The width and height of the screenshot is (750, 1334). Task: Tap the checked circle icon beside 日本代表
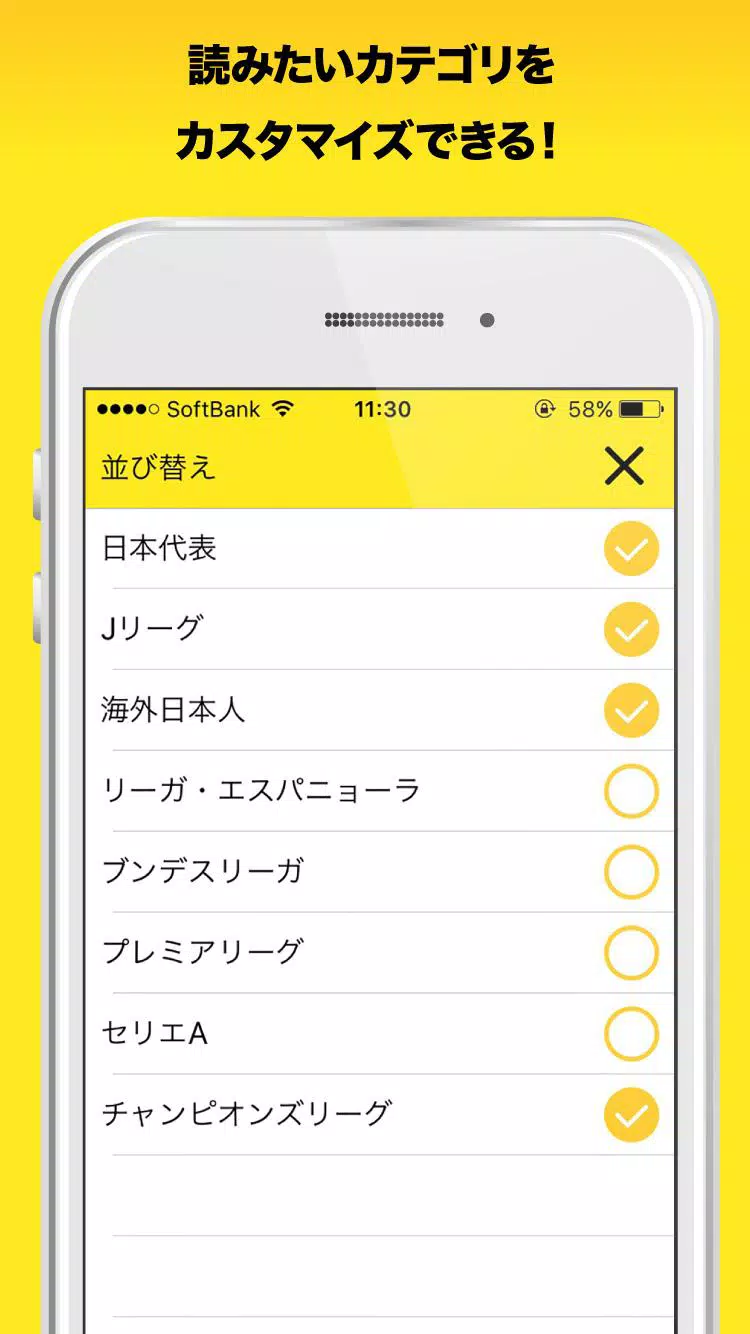click(630, 548)
